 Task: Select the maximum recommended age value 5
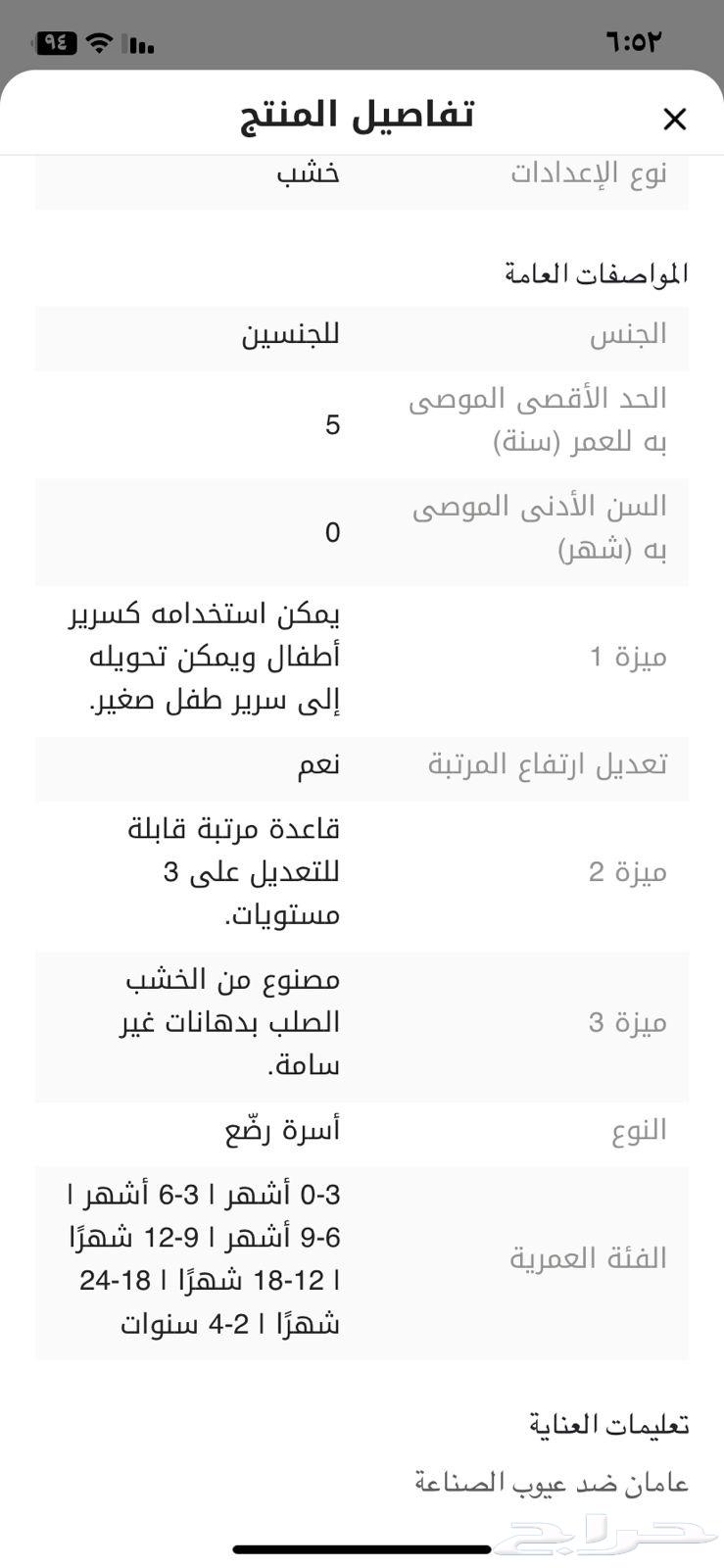point(333,424)
